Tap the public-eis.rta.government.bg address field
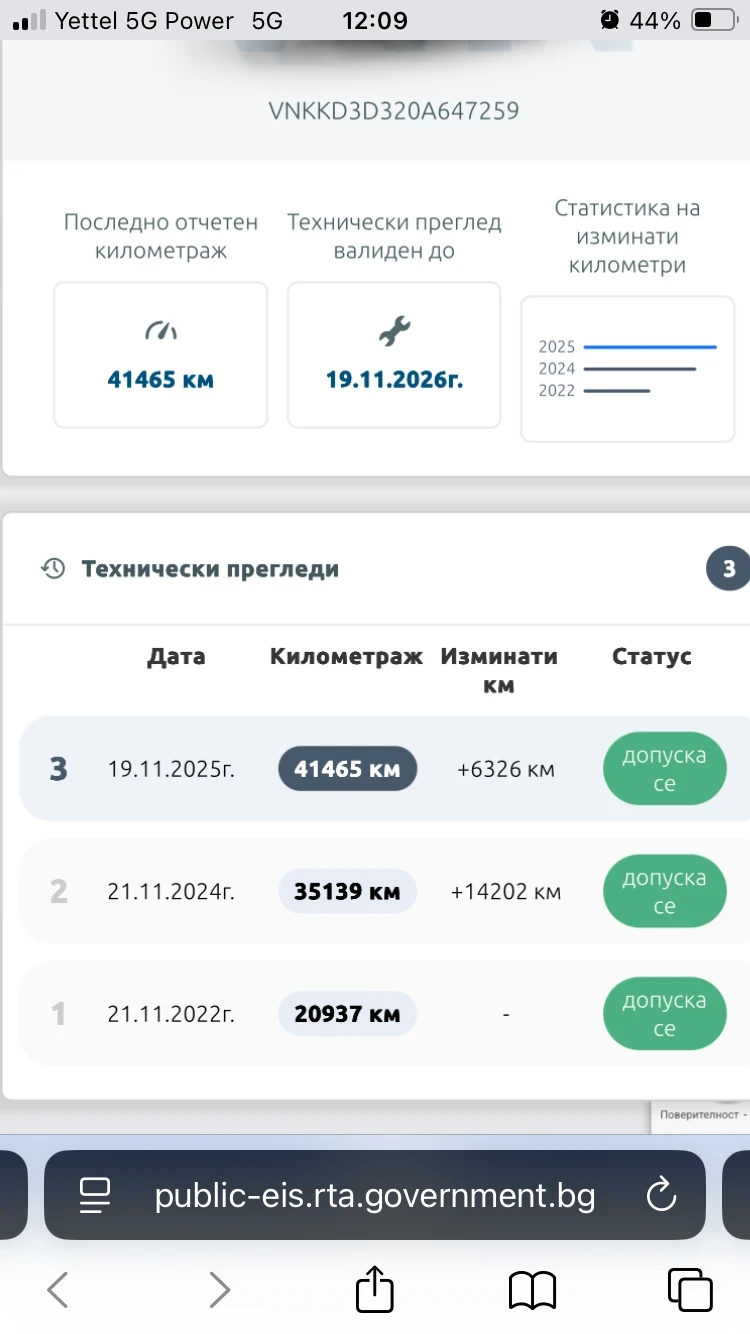Screen dimensions: 750x1334 374,1194
